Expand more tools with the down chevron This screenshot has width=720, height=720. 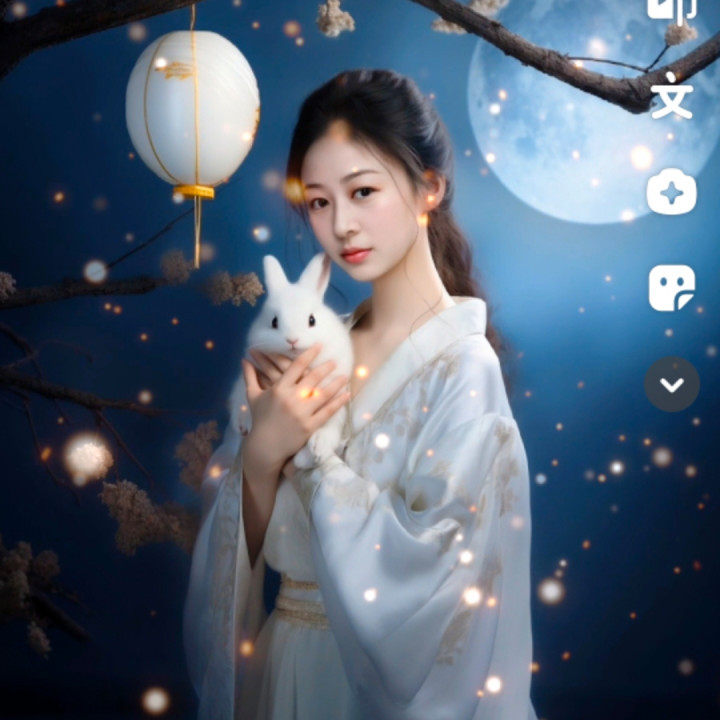pos(671,384)
